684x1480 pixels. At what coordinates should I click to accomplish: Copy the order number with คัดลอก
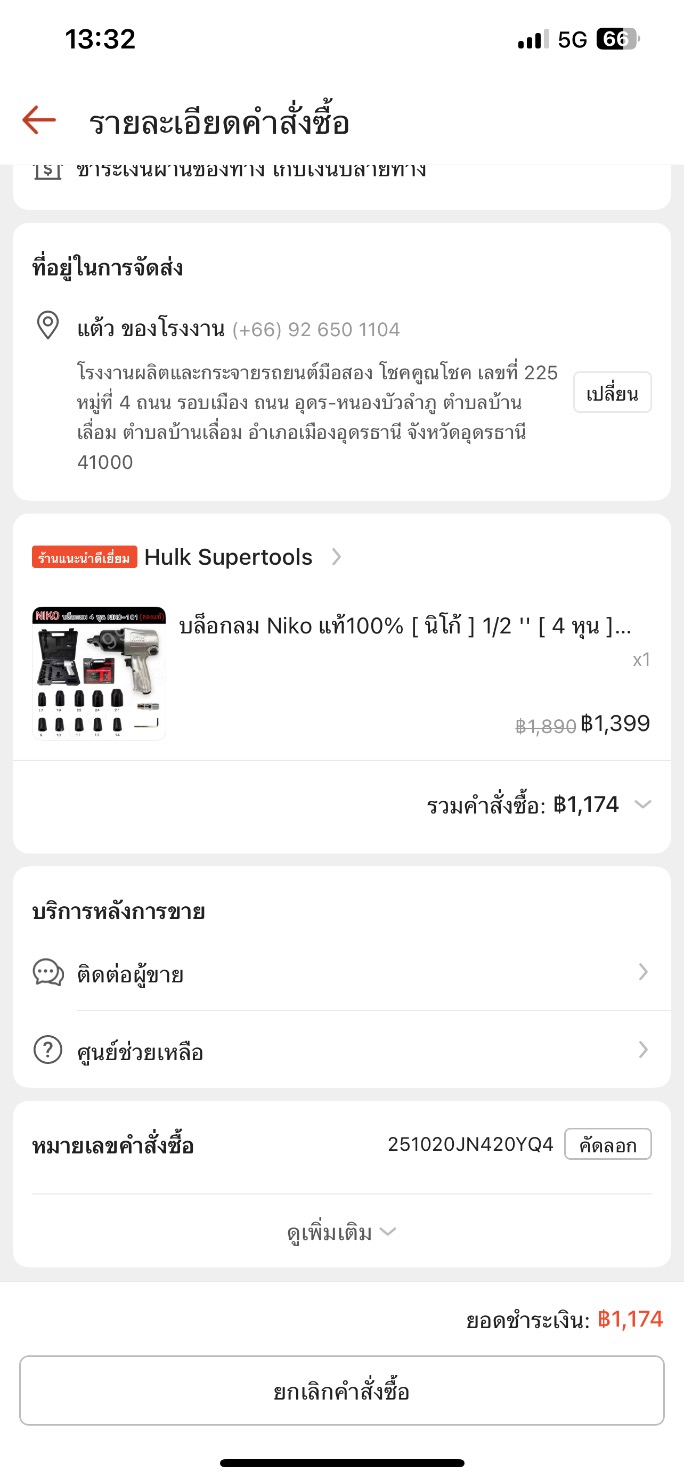pyautogui.click(x=607, y=1145)
